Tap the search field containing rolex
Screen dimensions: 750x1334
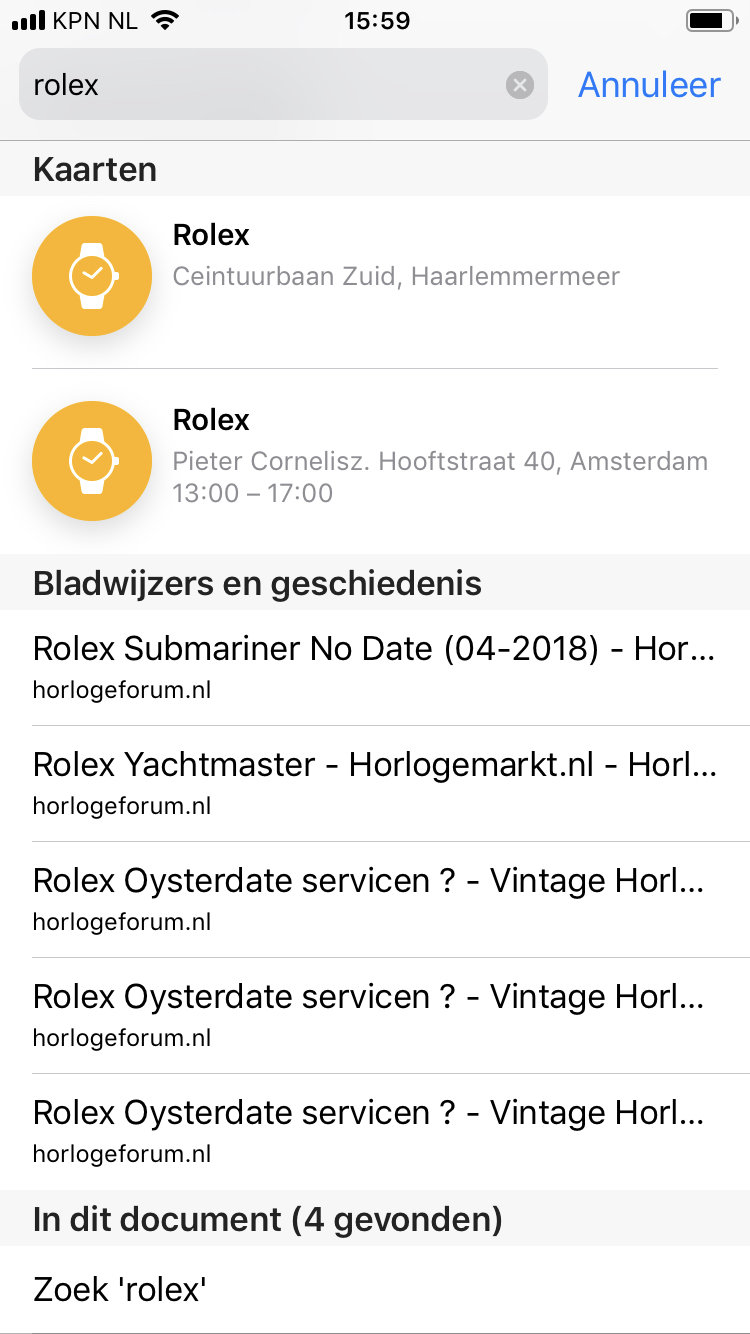283,85
